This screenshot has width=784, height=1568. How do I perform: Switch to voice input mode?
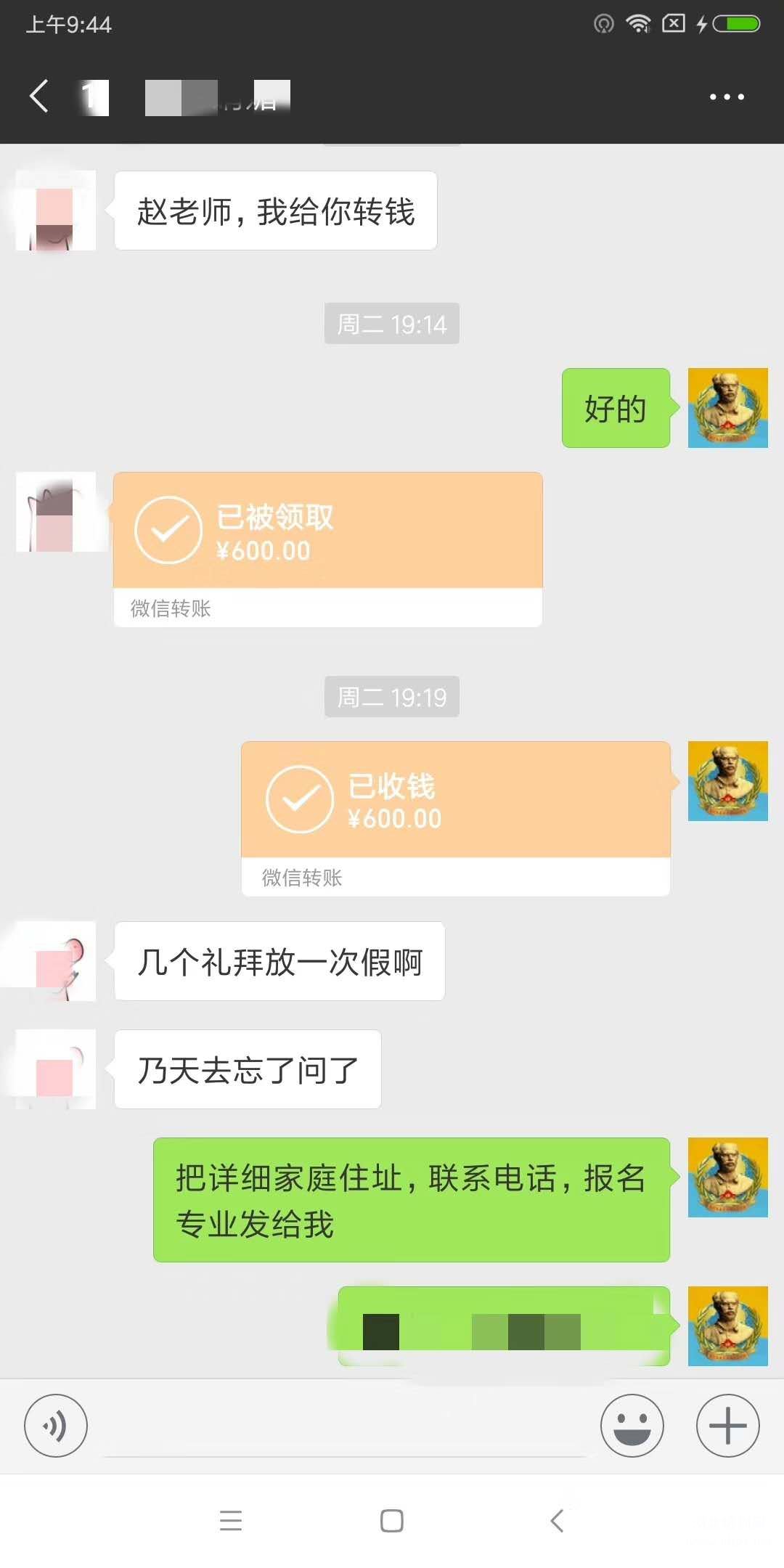tap(55, 1425)
